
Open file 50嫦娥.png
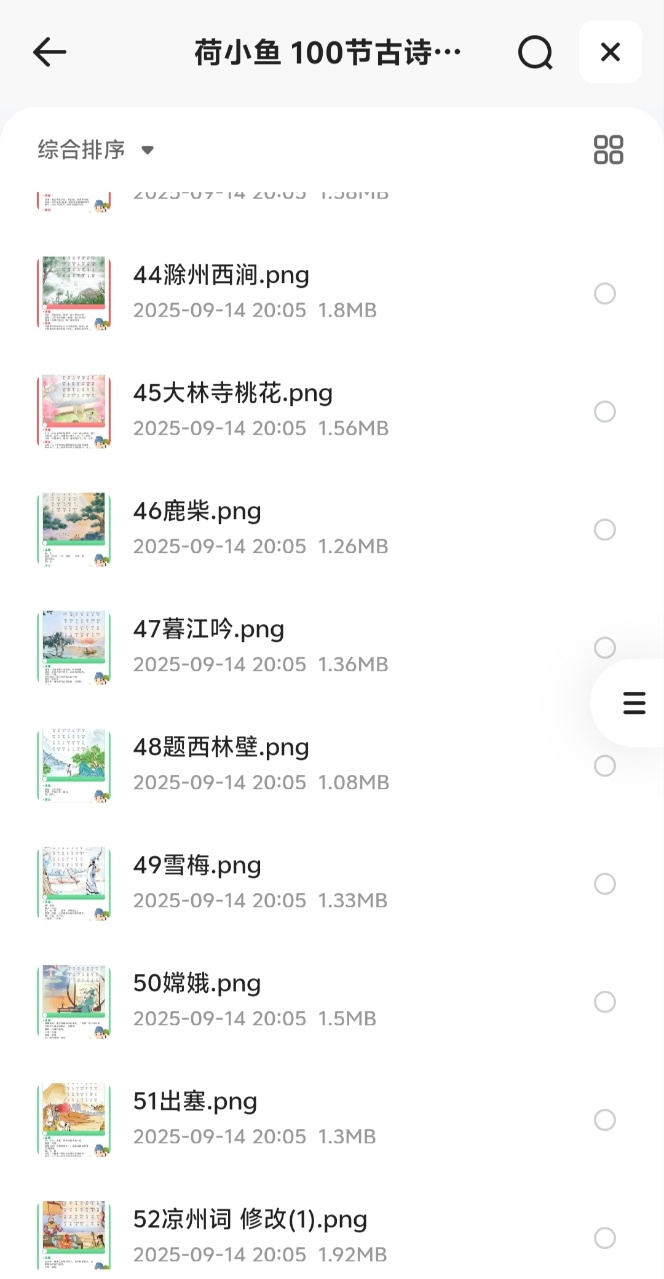197,983
